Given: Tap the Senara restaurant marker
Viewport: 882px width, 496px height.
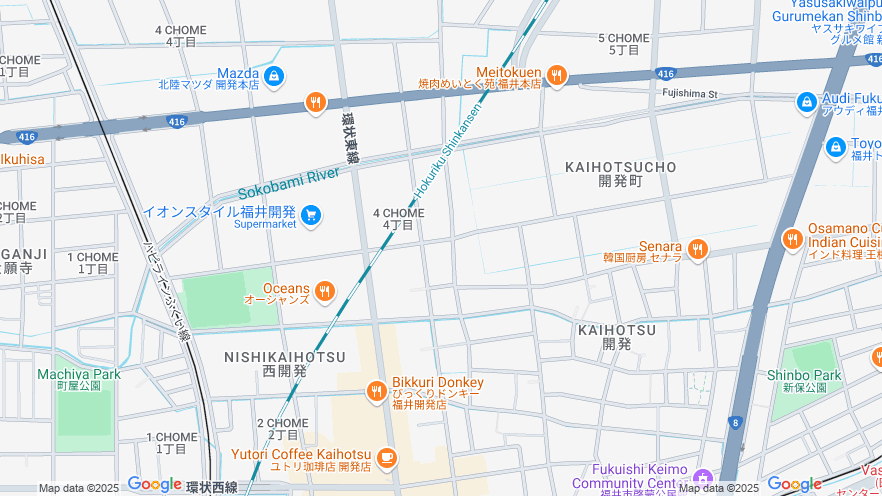Looking at the screenshot, I should [x=698, y=248].
